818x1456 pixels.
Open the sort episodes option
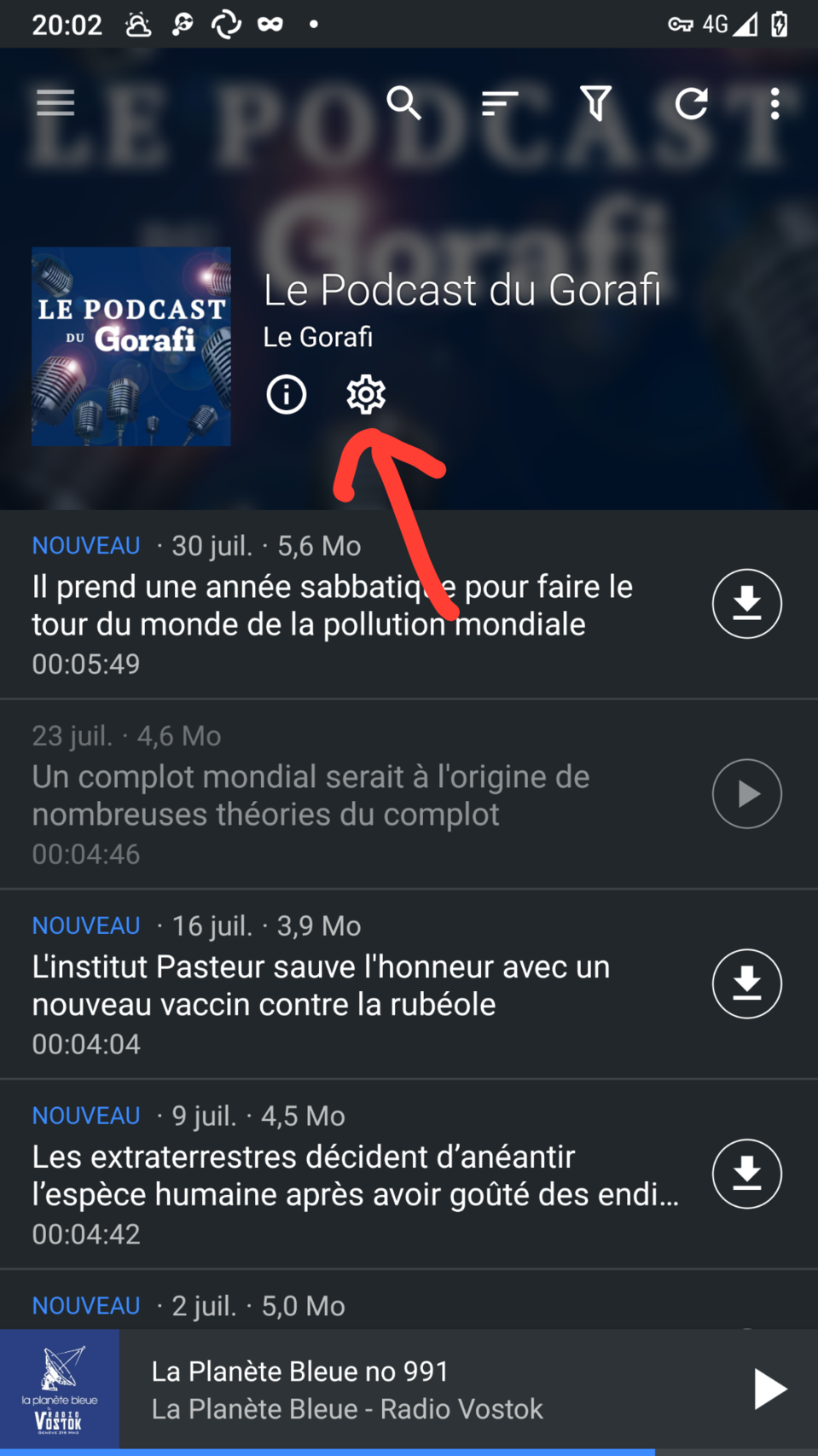click(500, 103)
